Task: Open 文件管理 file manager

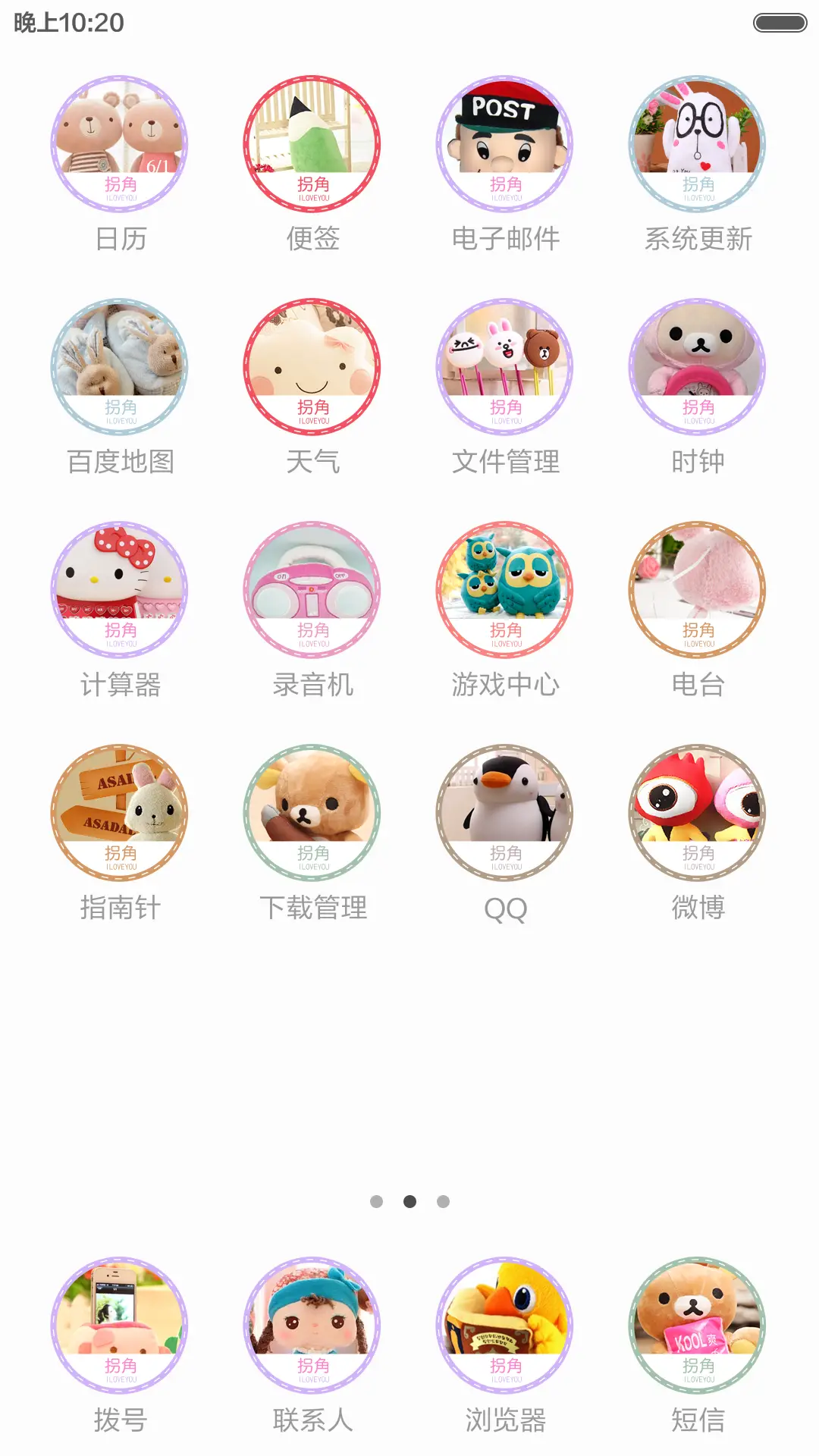Action: point(505,367)
